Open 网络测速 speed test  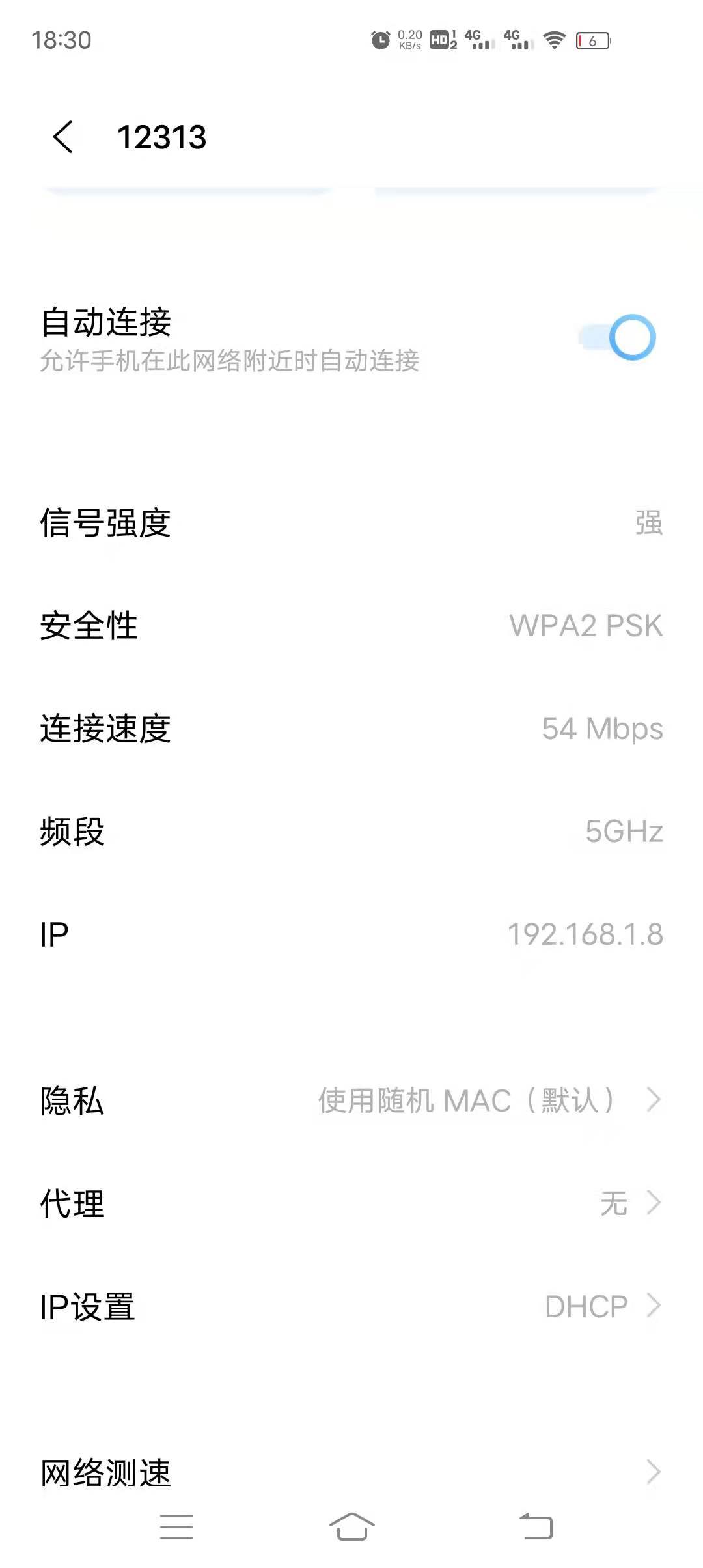351,1472
